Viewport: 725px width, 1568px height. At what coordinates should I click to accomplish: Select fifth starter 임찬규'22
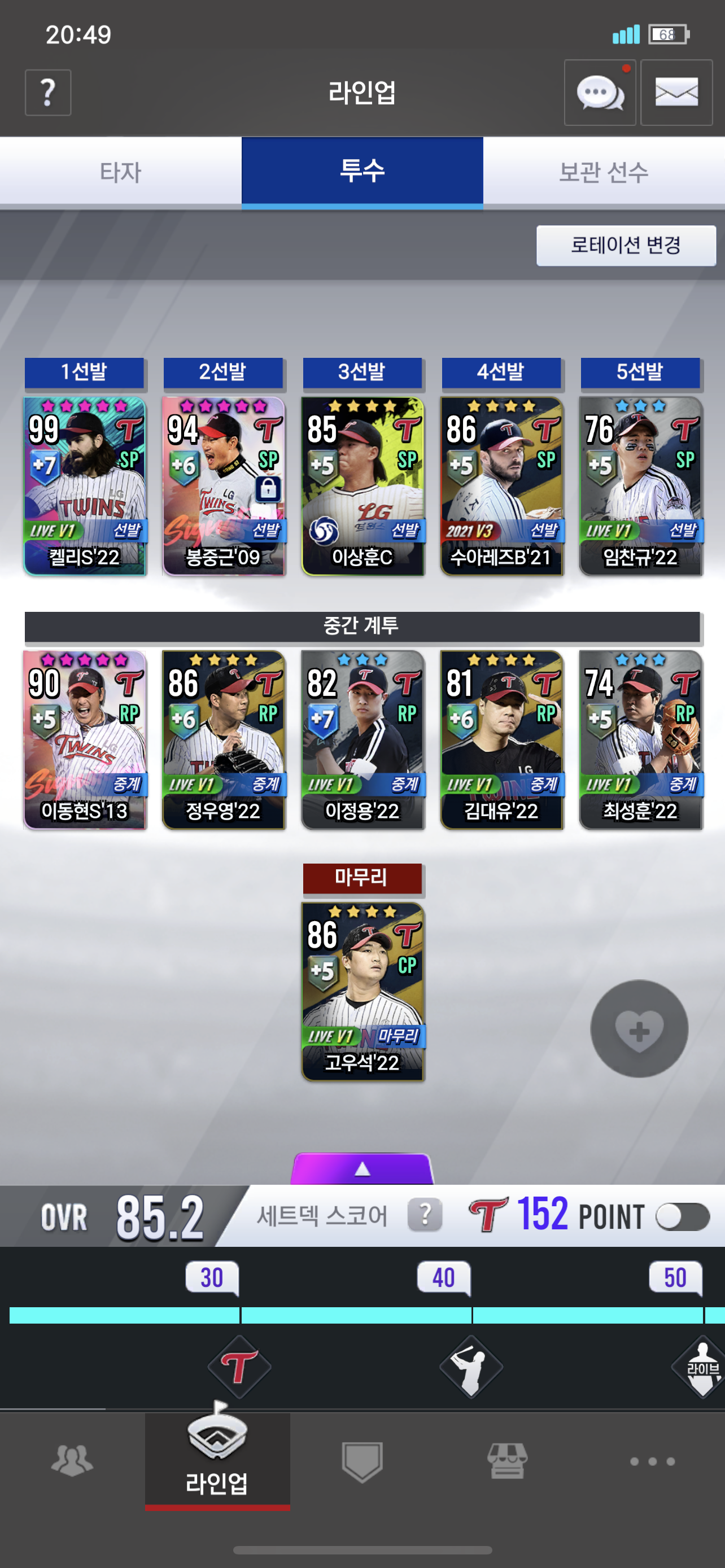640,486
